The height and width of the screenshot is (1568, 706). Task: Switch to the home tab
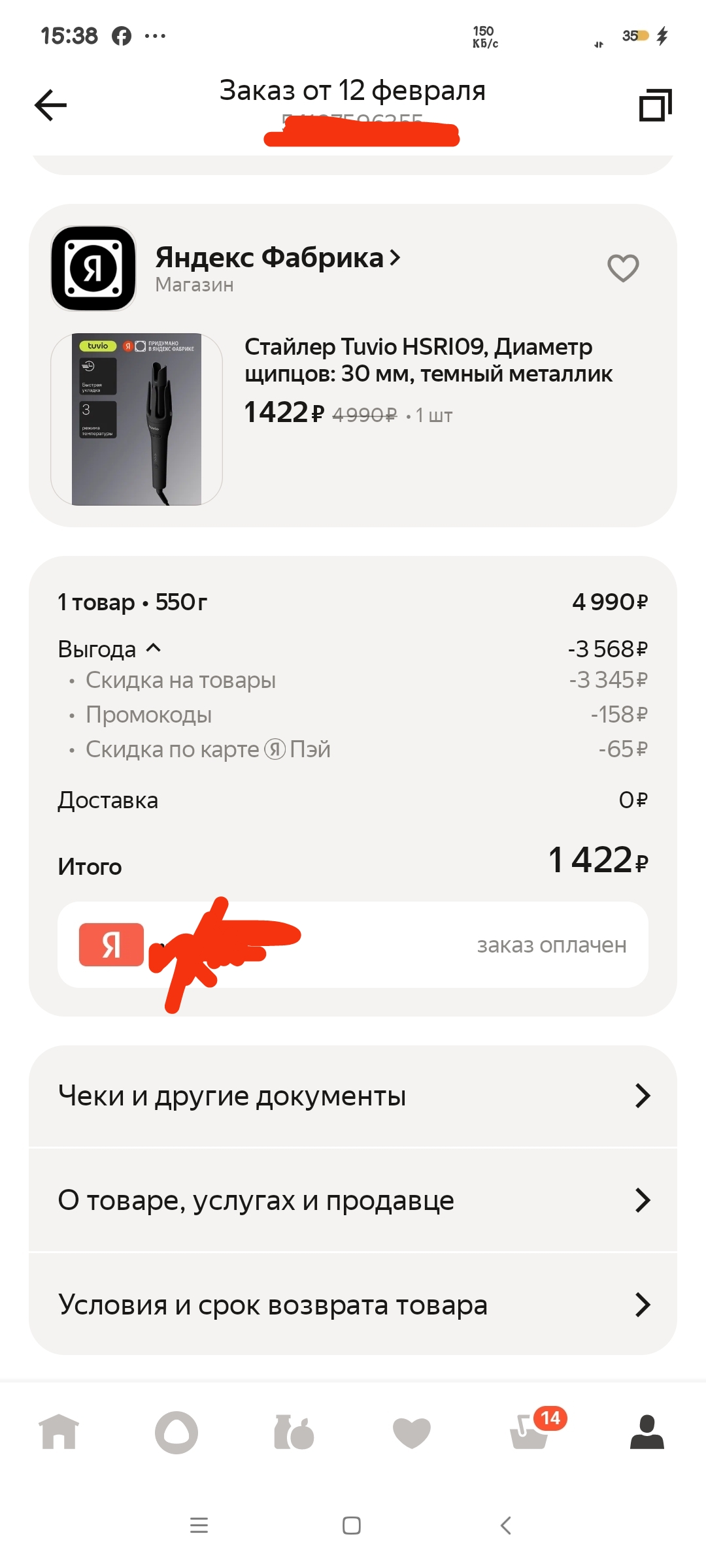coord(59,1432)
